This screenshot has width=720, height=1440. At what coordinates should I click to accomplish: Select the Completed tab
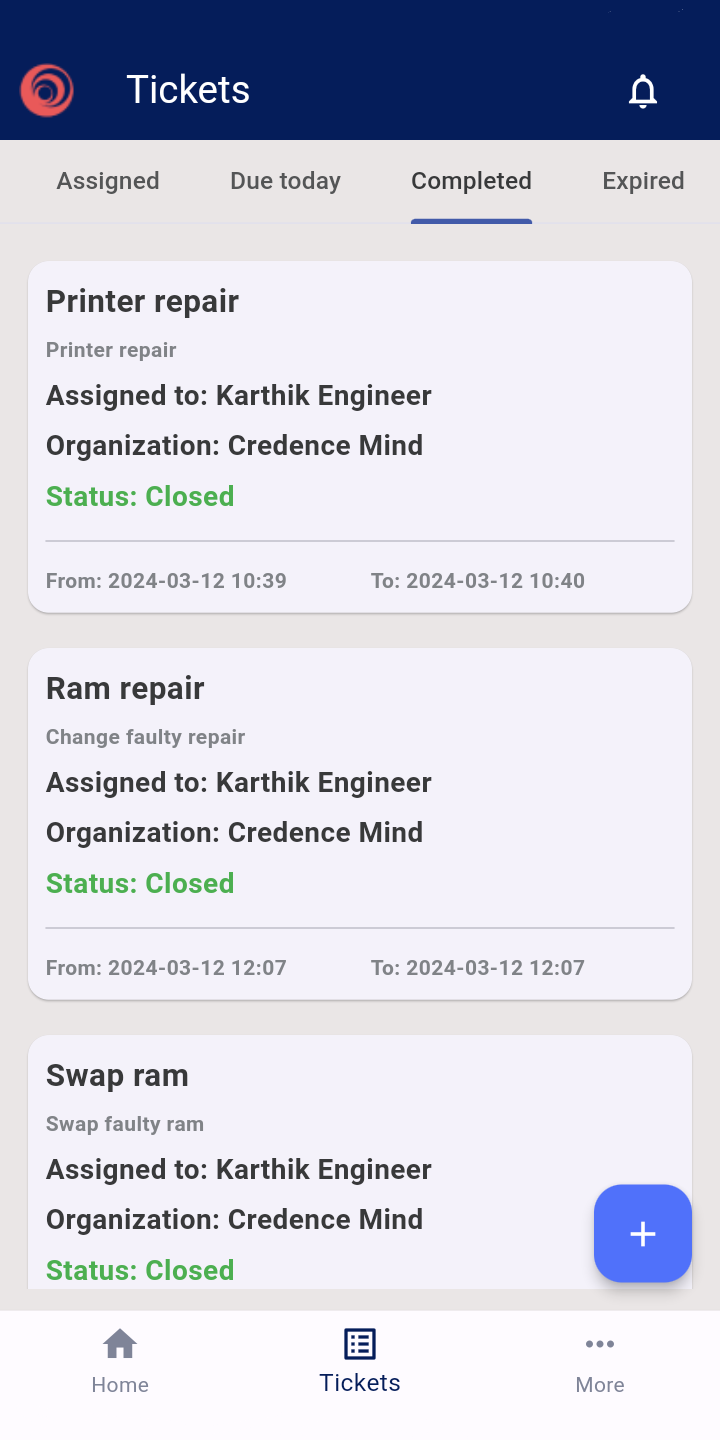point(471,181)
